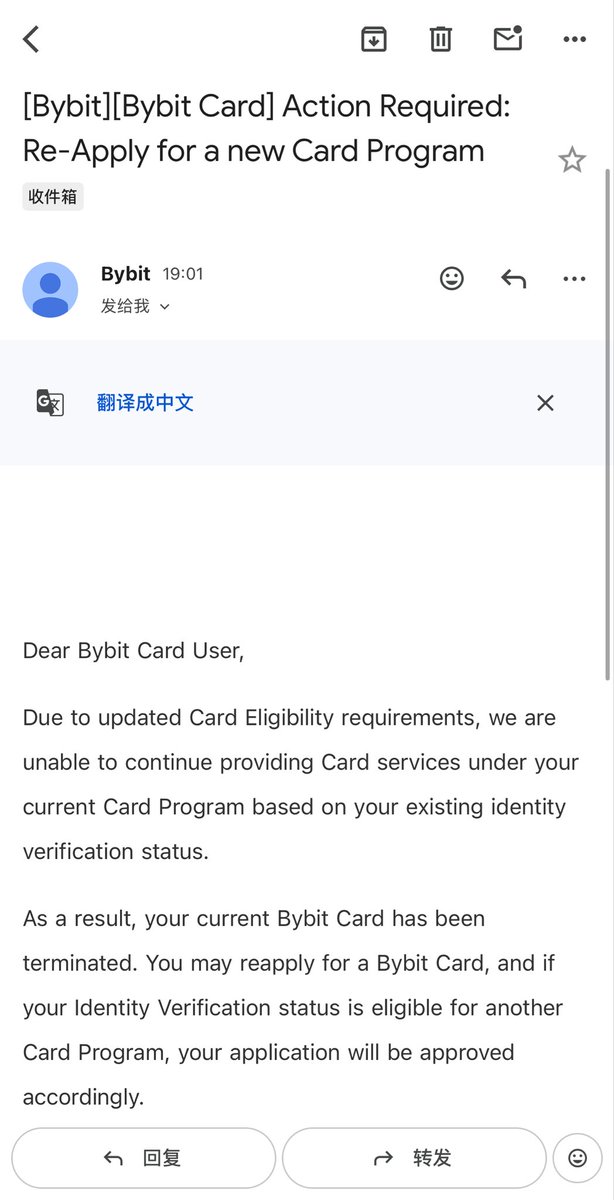Viewport: 614px width, 1200px height.
Task: Open the emoji reaction button by 转发
Action: [578, 1158]
